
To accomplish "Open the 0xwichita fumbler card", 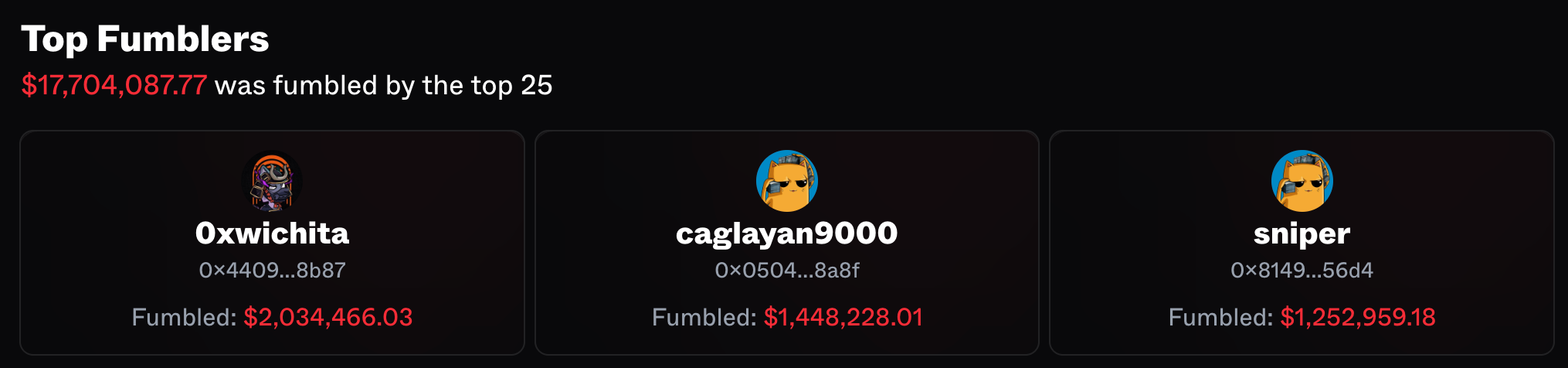I will point(272,243).
